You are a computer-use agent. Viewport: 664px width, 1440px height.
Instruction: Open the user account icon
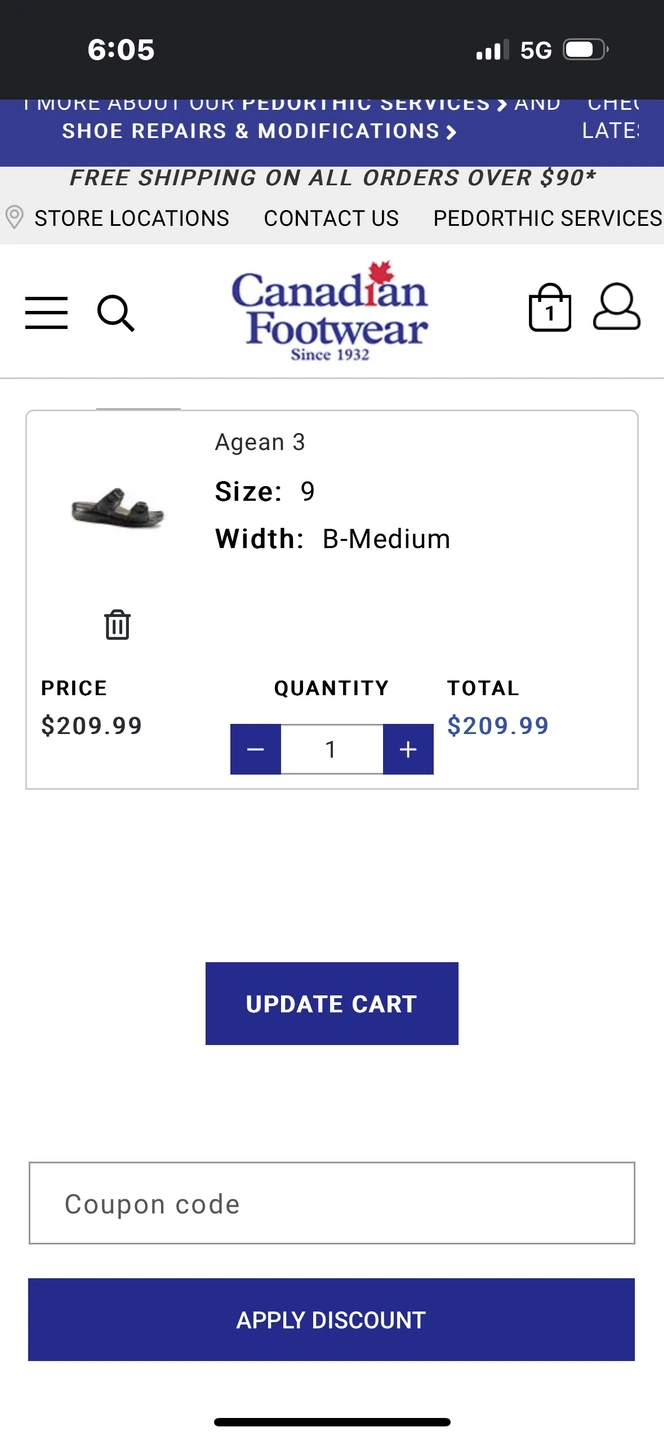[617, 307]
